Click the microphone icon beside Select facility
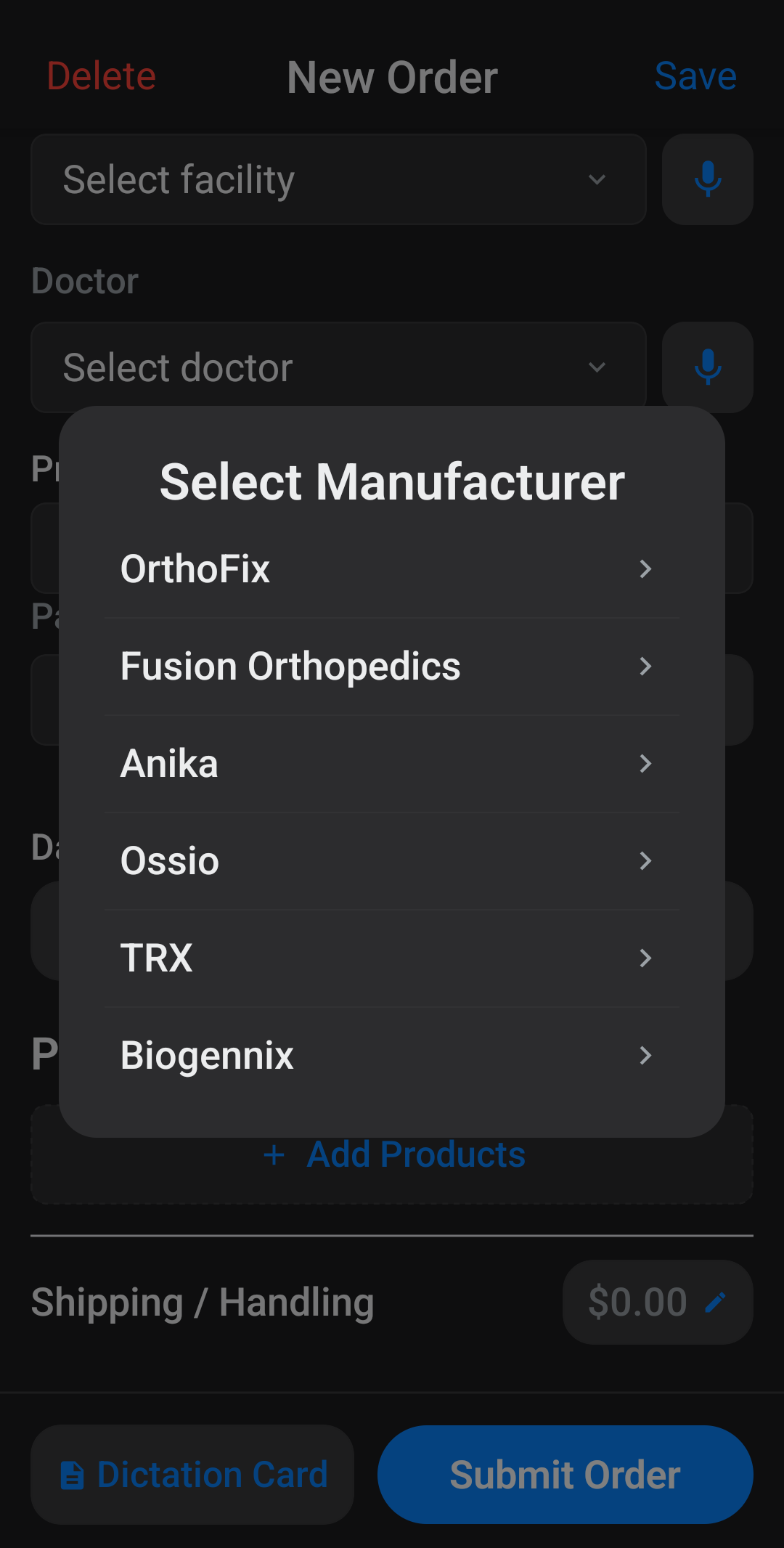Image resolution: width=784 pixels, height=1548 pixels. 706,180
